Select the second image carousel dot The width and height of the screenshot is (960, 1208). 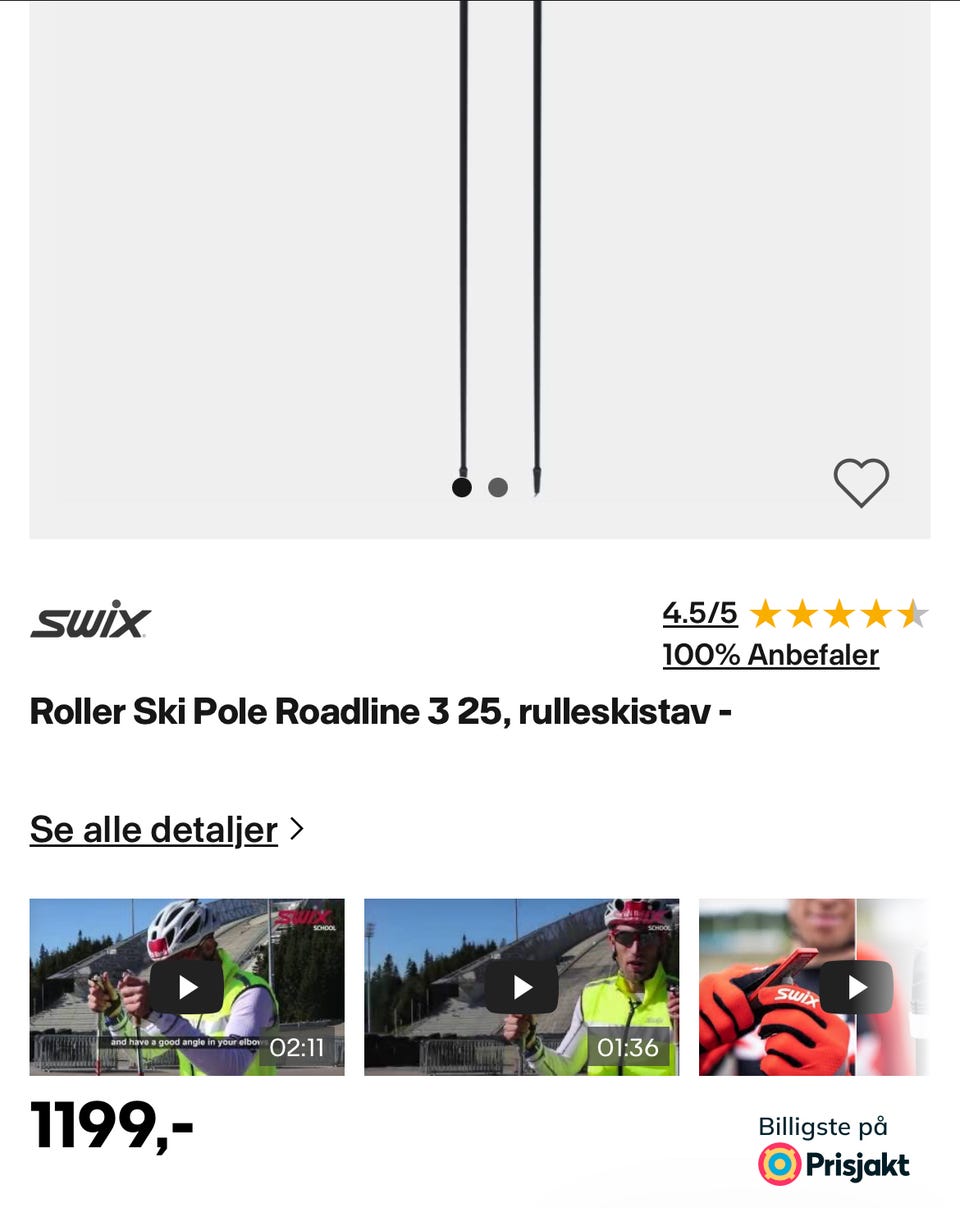coord(496,487)
